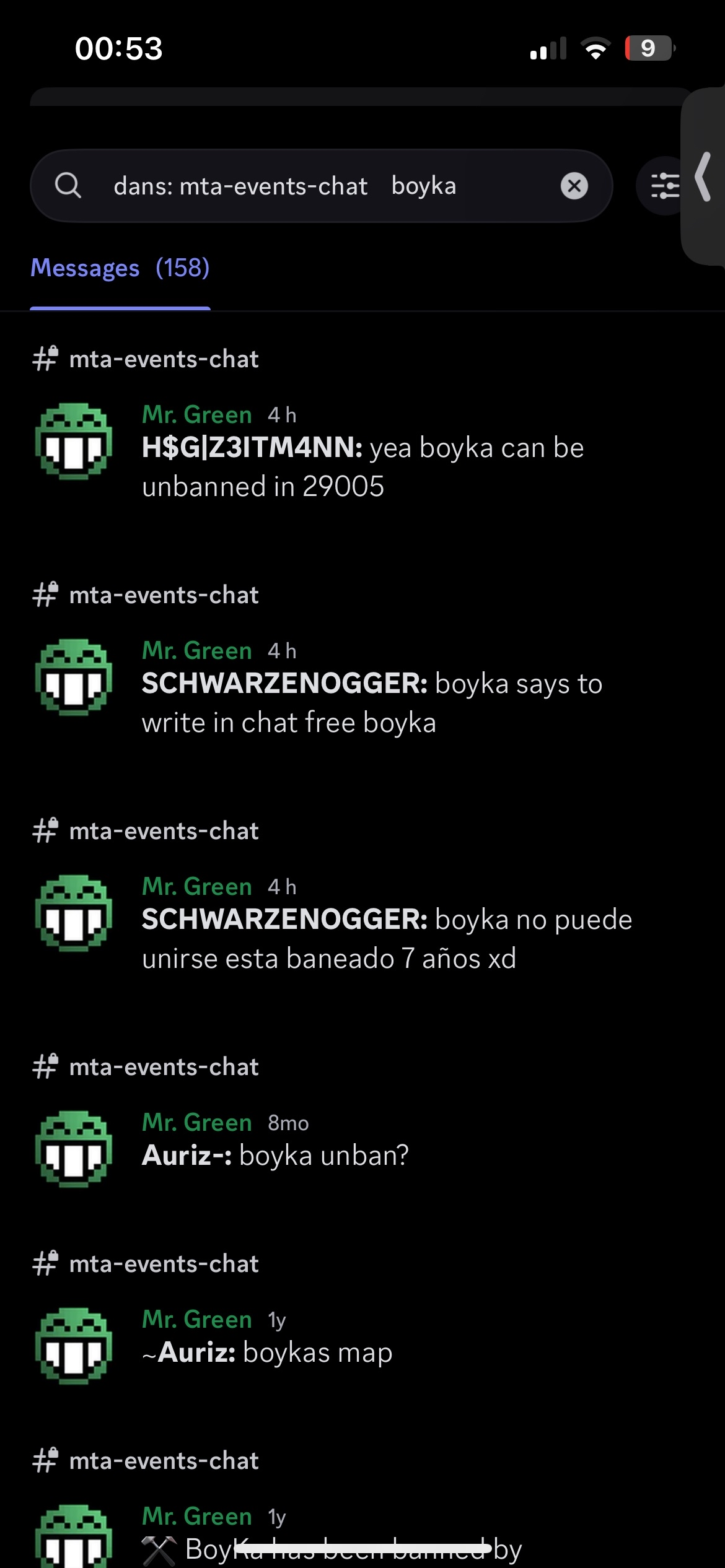
Task: Open the "write in chat free boyka" message
Action: 372,703
